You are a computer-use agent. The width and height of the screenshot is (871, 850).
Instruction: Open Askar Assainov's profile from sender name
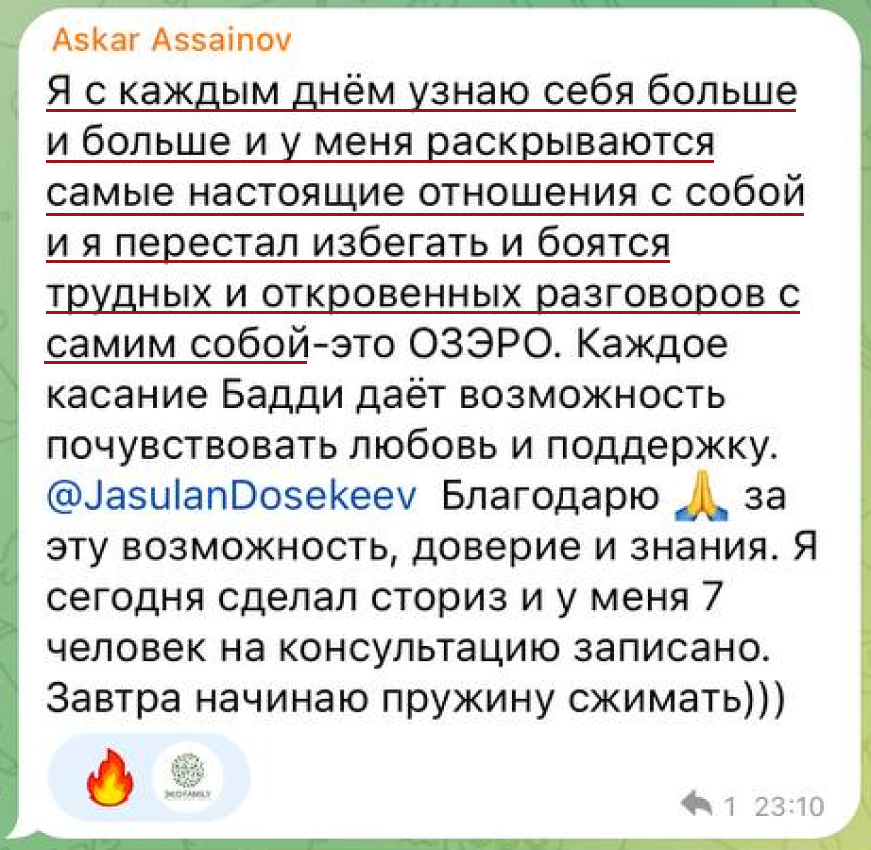[x=169, y=42]
